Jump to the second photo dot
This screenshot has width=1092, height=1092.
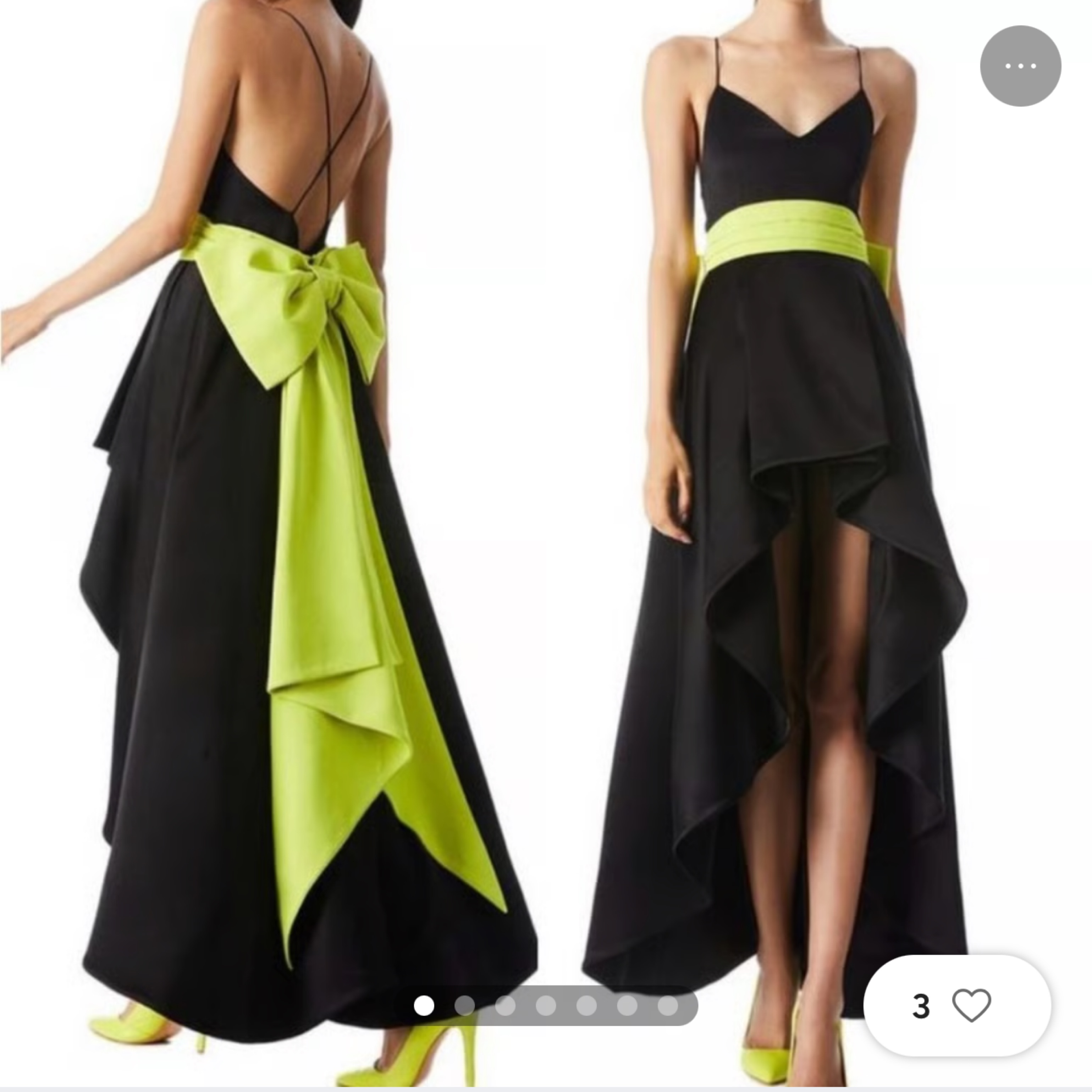point(465,1005)
